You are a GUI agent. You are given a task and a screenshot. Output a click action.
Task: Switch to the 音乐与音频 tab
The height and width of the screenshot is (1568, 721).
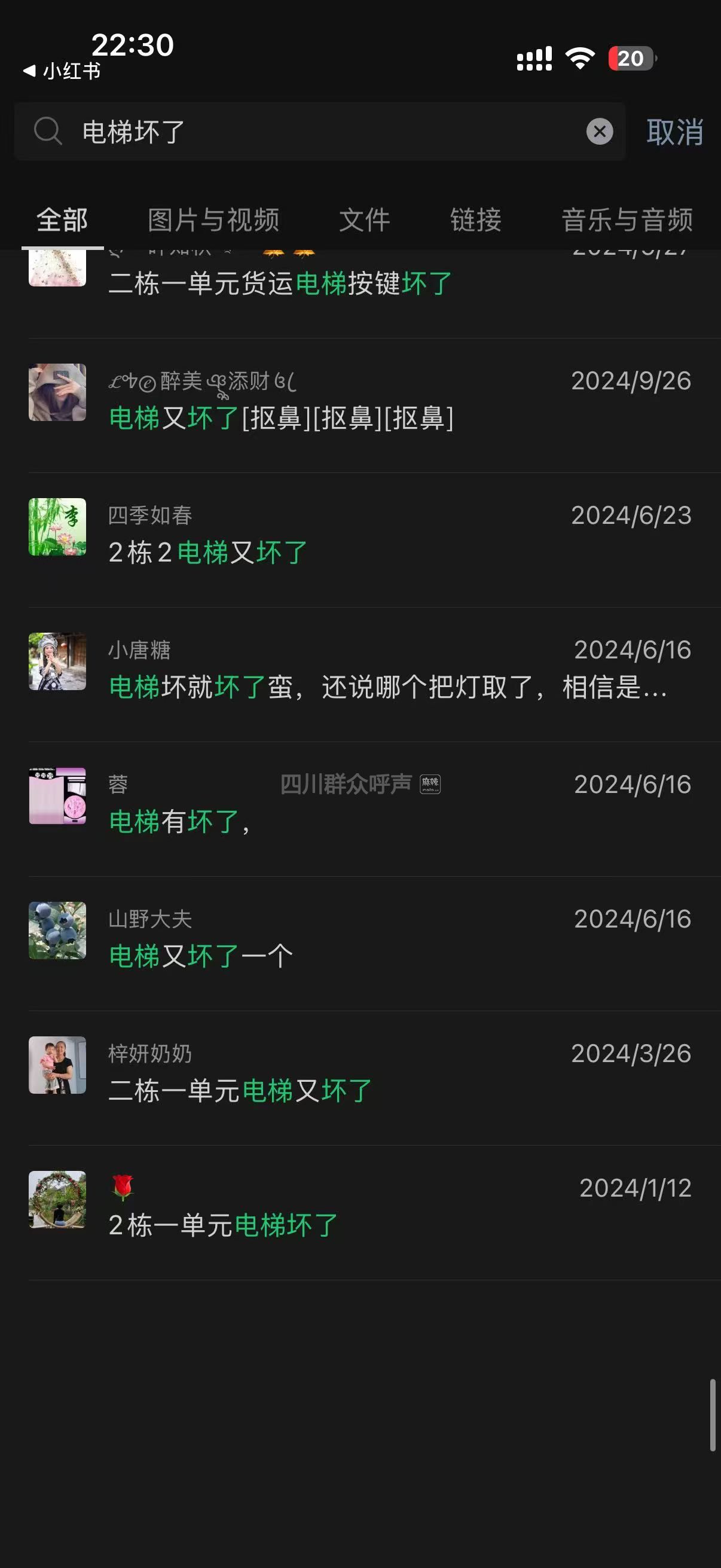627,219
